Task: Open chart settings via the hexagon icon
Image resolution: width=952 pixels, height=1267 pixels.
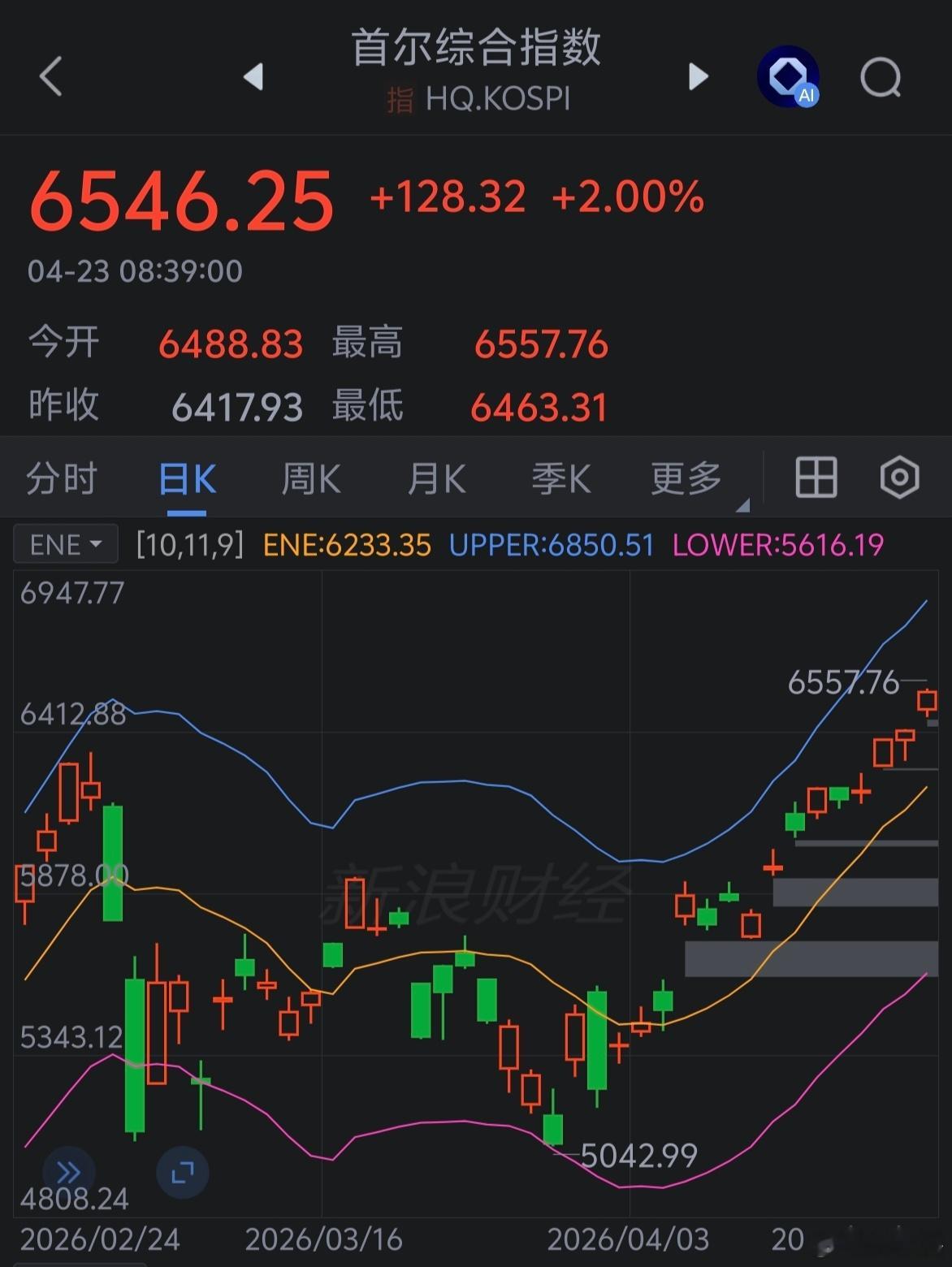Action: pos(898,478)
